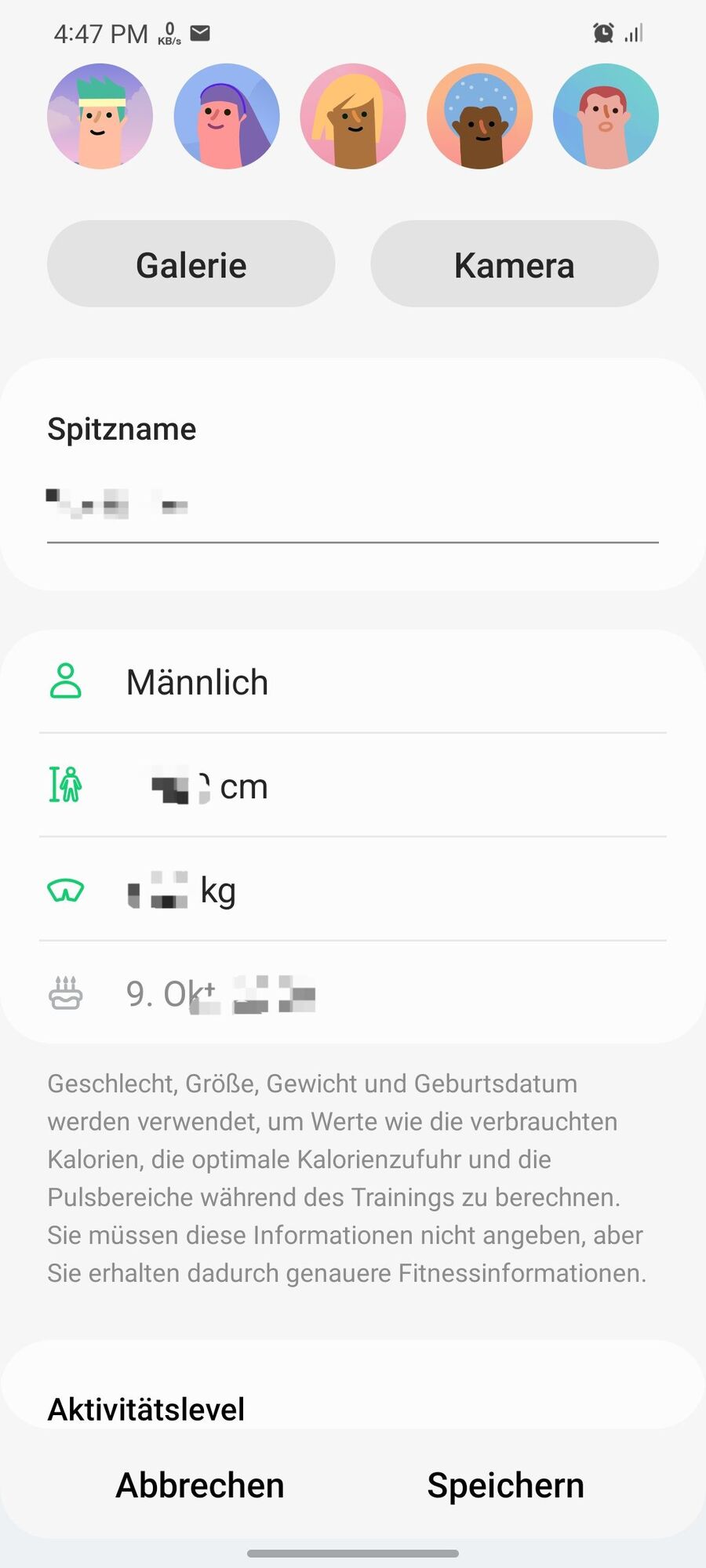The height and width of the screenshot is (1568, 706).
Task: Tap Kamera to take a profile photo
Action: (514, 264)
